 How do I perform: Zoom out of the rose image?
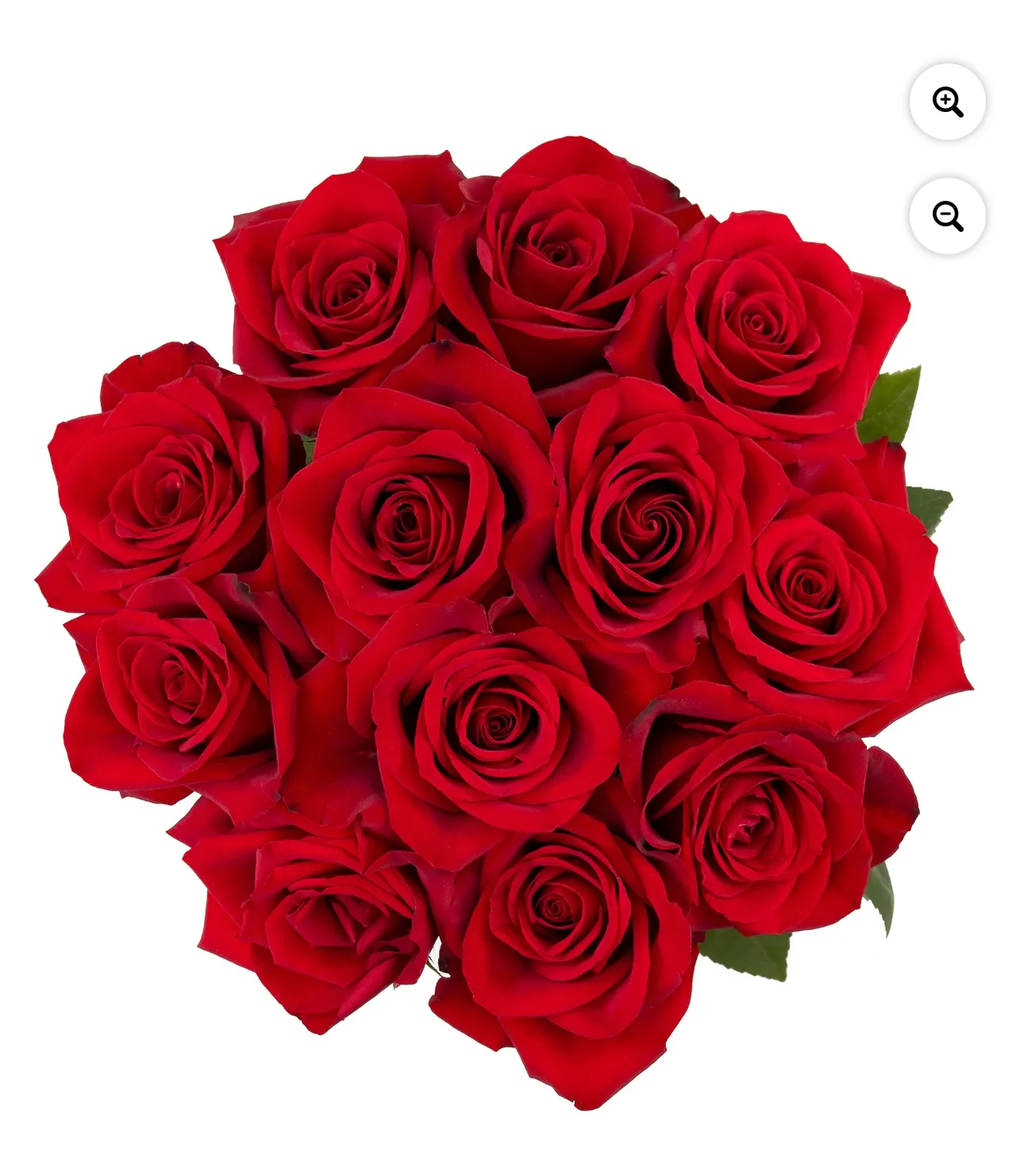(x=947, y=216)
